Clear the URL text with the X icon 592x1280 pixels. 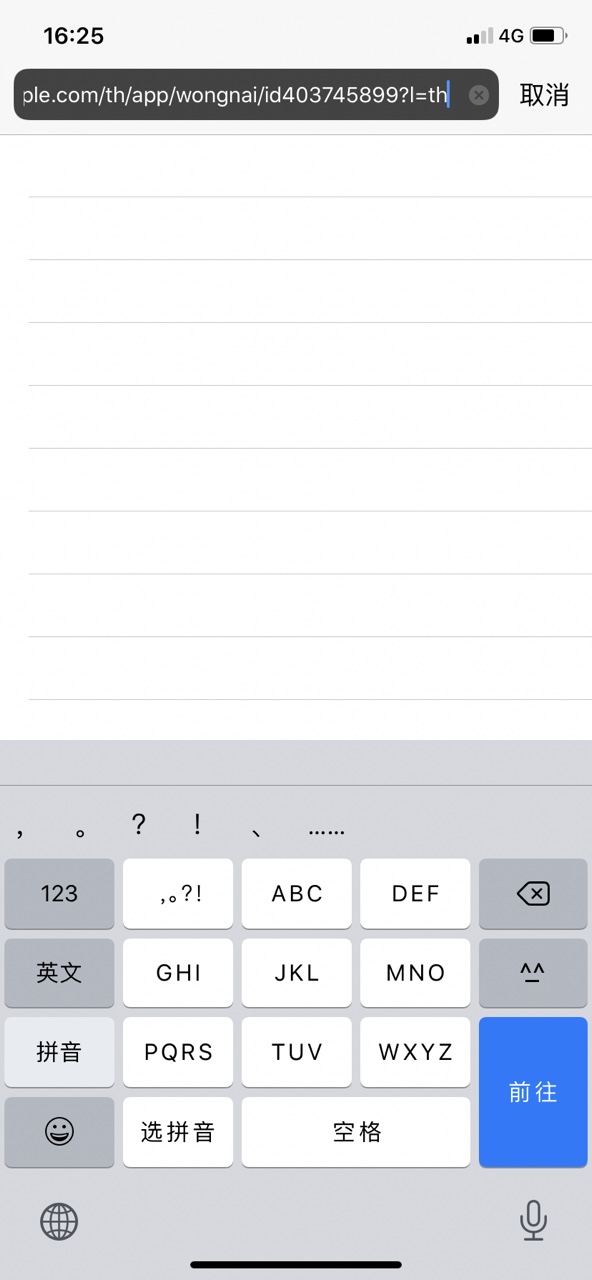click(479, 95)
